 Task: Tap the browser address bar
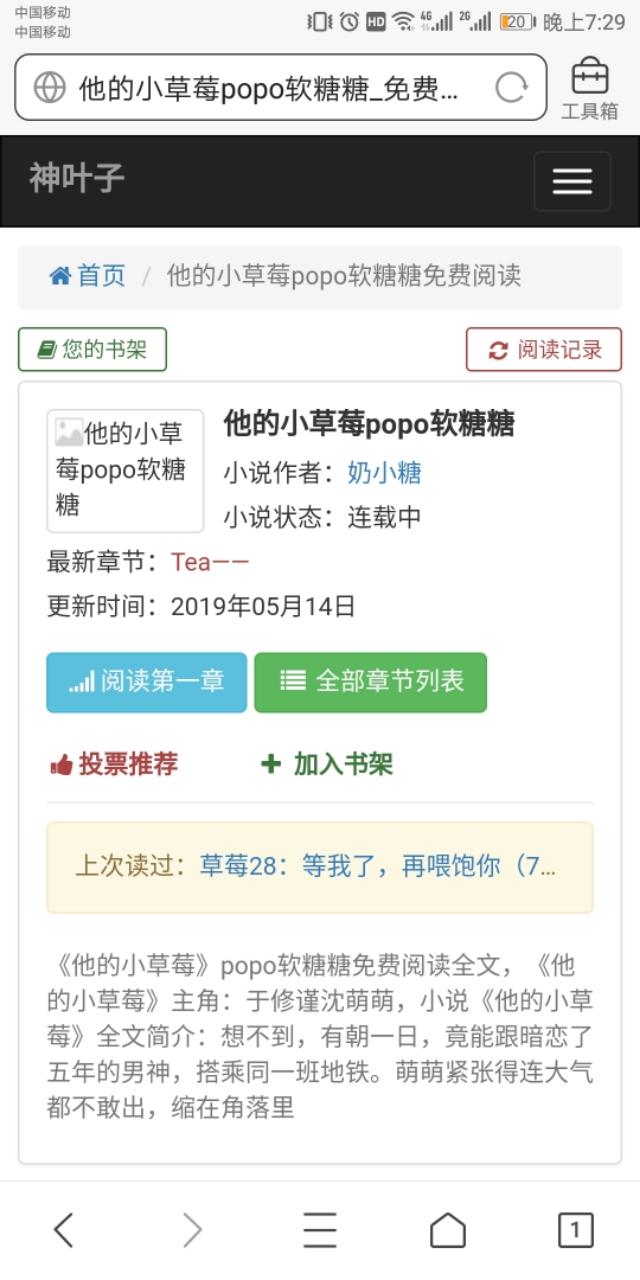[280, 88]
